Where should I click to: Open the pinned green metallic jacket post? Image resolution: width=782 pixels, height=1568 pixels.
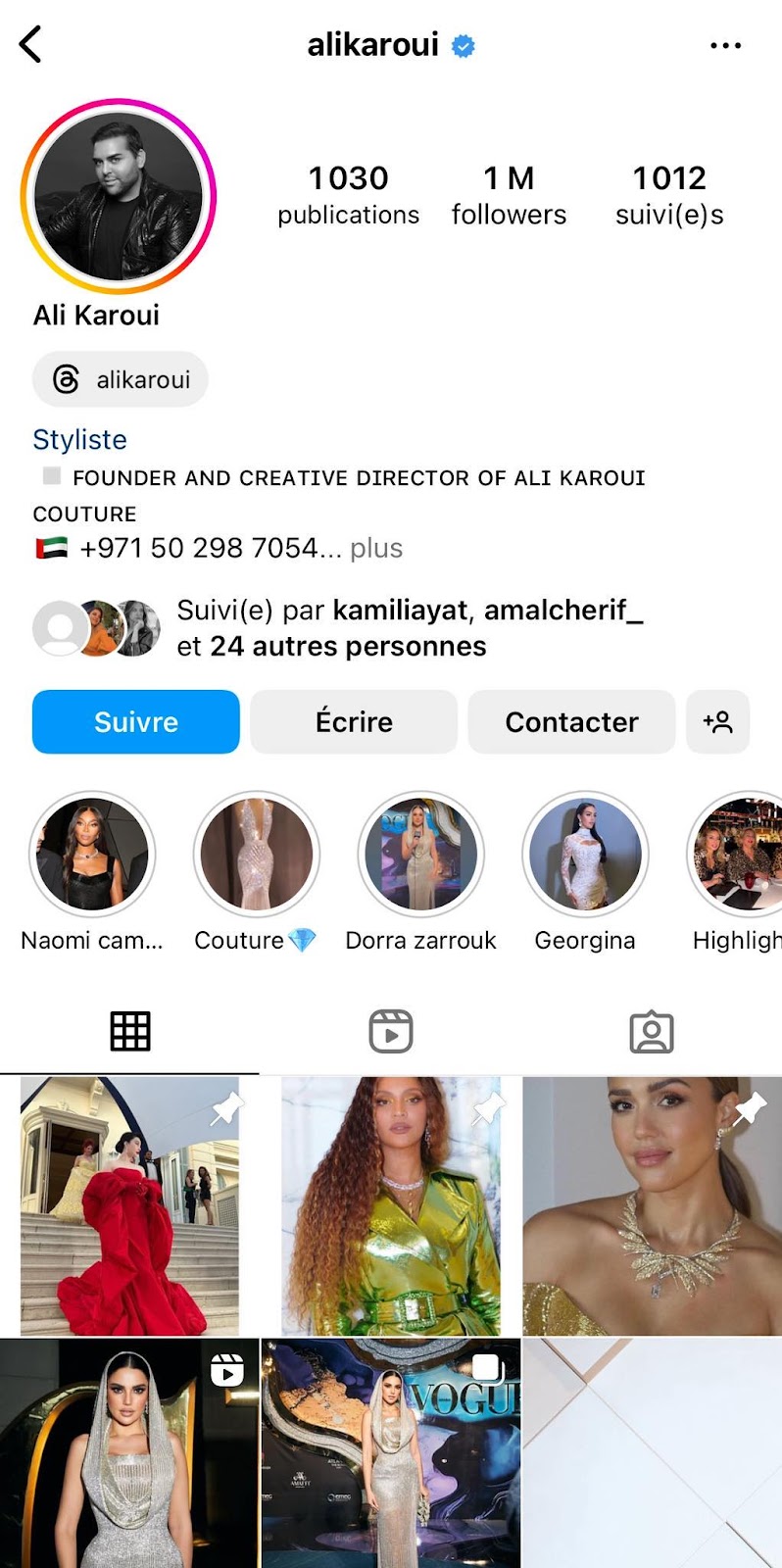click(x=391, y=1206)
